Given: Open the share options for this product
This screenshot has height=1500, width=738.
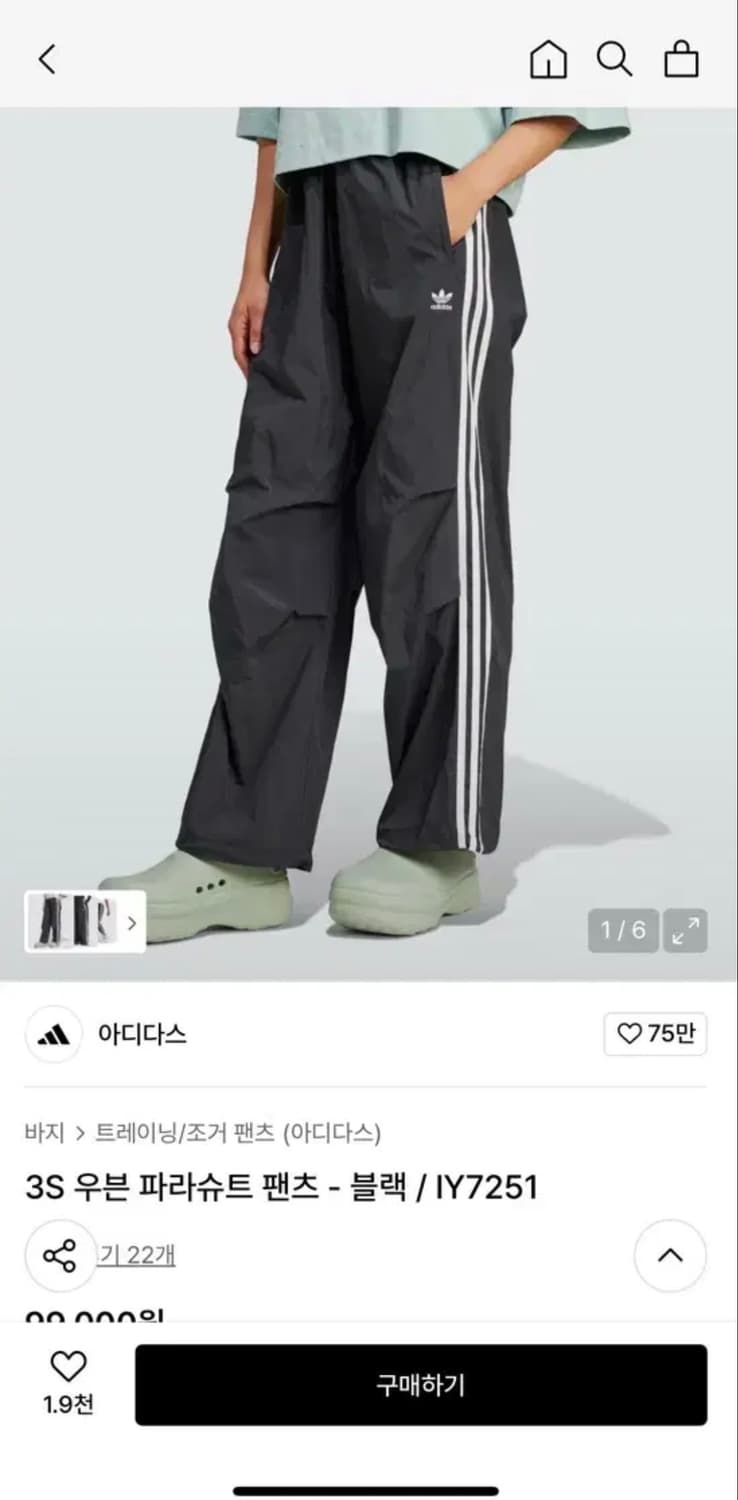Looking at the screenshot, I should pyautogui.click(x=60, y=1257).
